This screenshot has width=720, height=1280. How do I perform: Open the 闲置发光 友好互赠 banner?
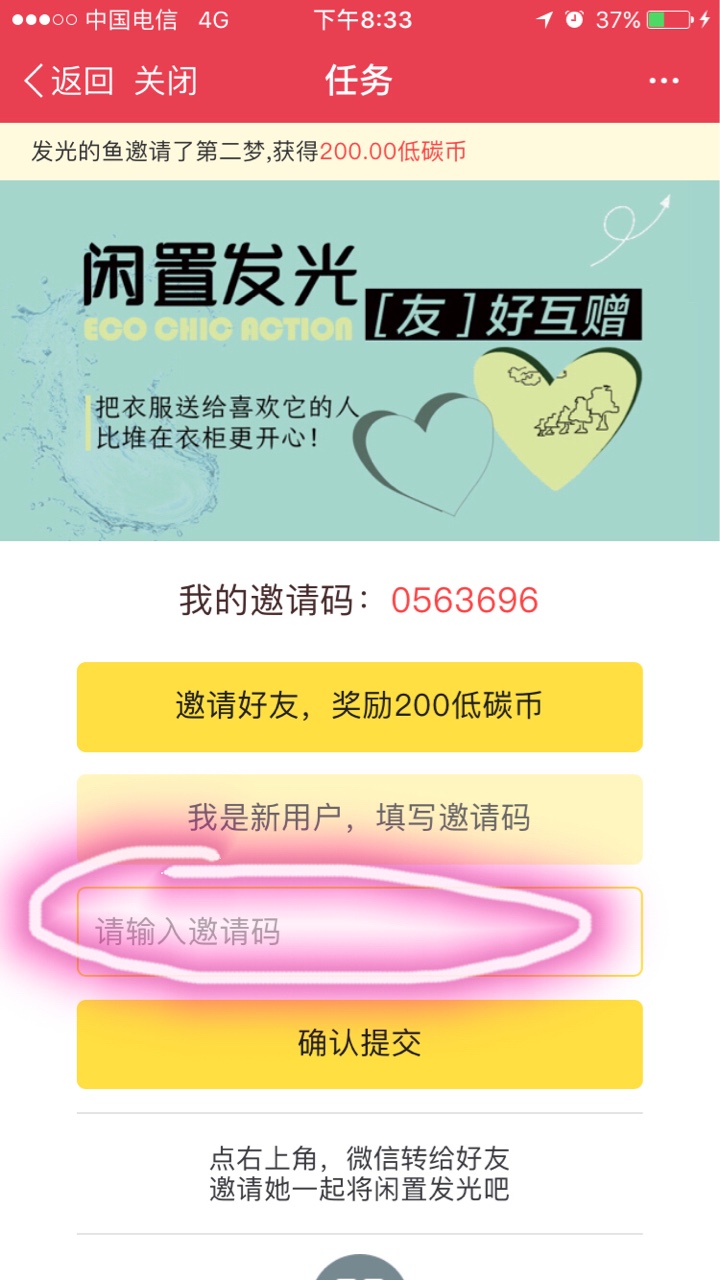coord(360,360)
